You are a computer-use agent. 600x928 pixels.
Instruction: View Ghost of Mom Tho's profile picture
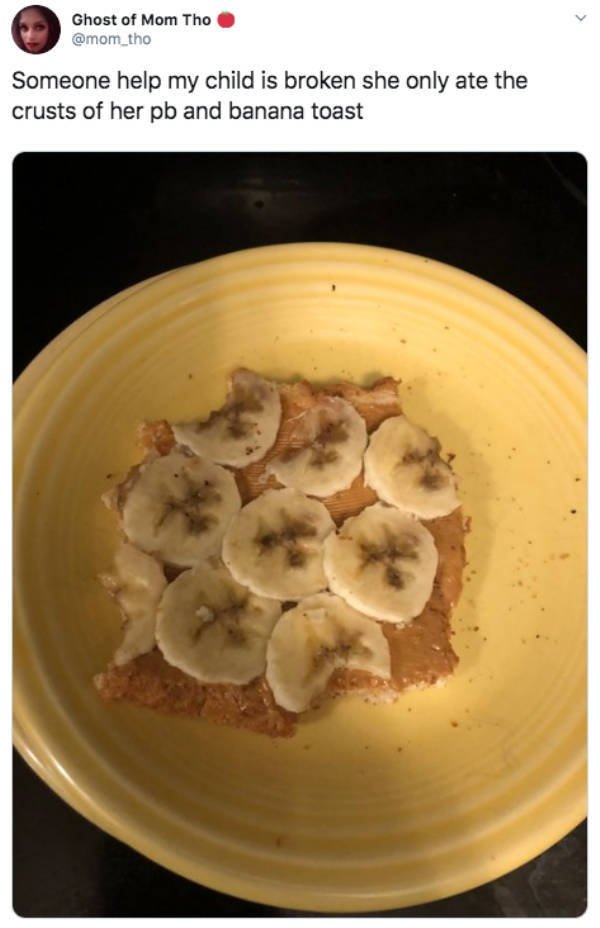point(36,29)
